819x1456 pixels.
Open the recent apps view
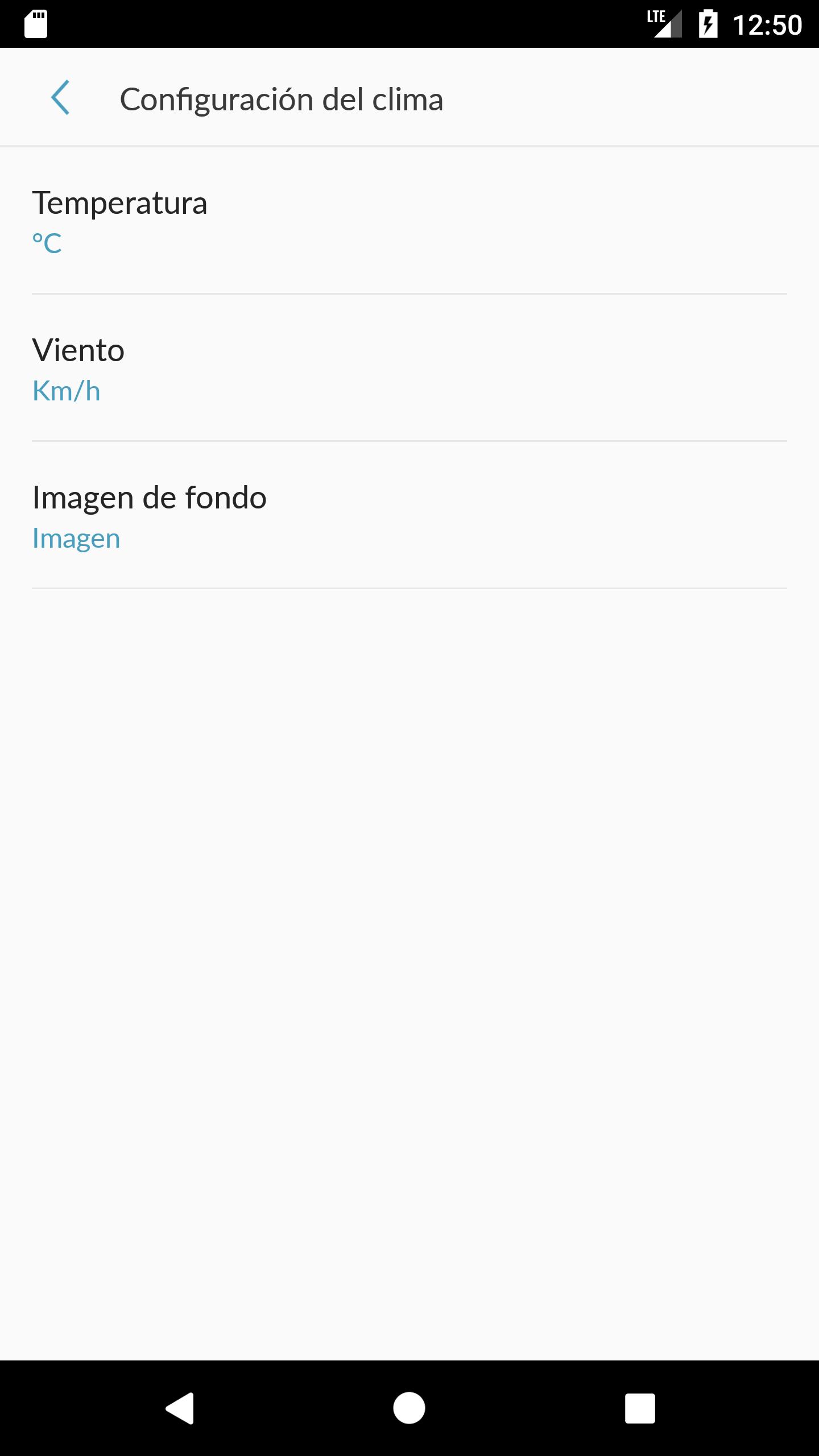click(640, 1408)
